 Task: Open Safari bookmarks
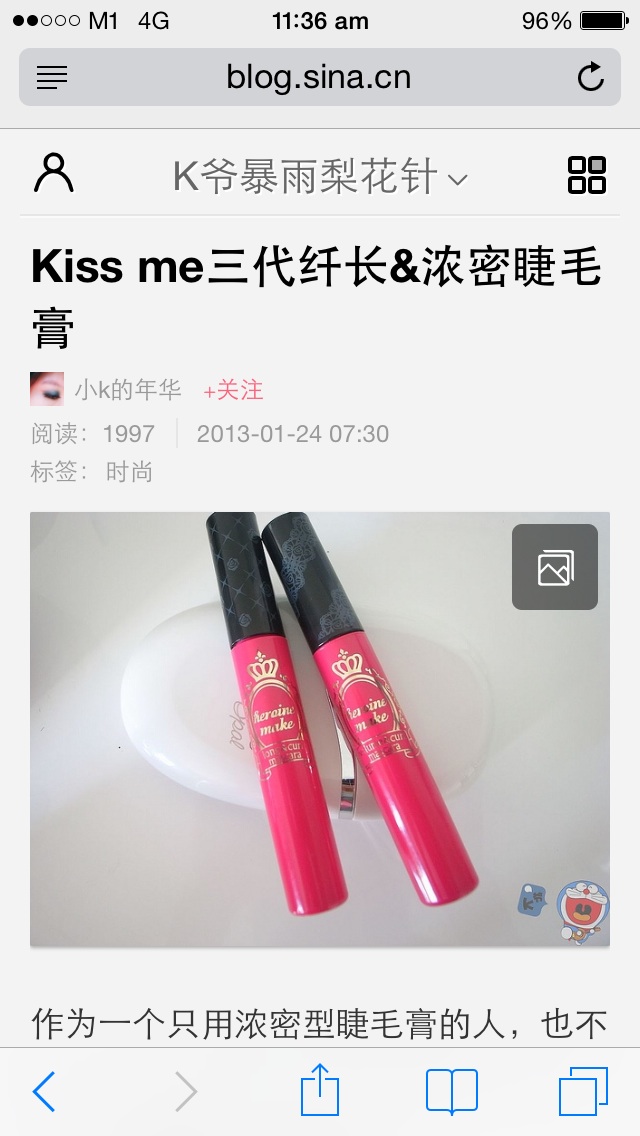[x=452, y=1091]
